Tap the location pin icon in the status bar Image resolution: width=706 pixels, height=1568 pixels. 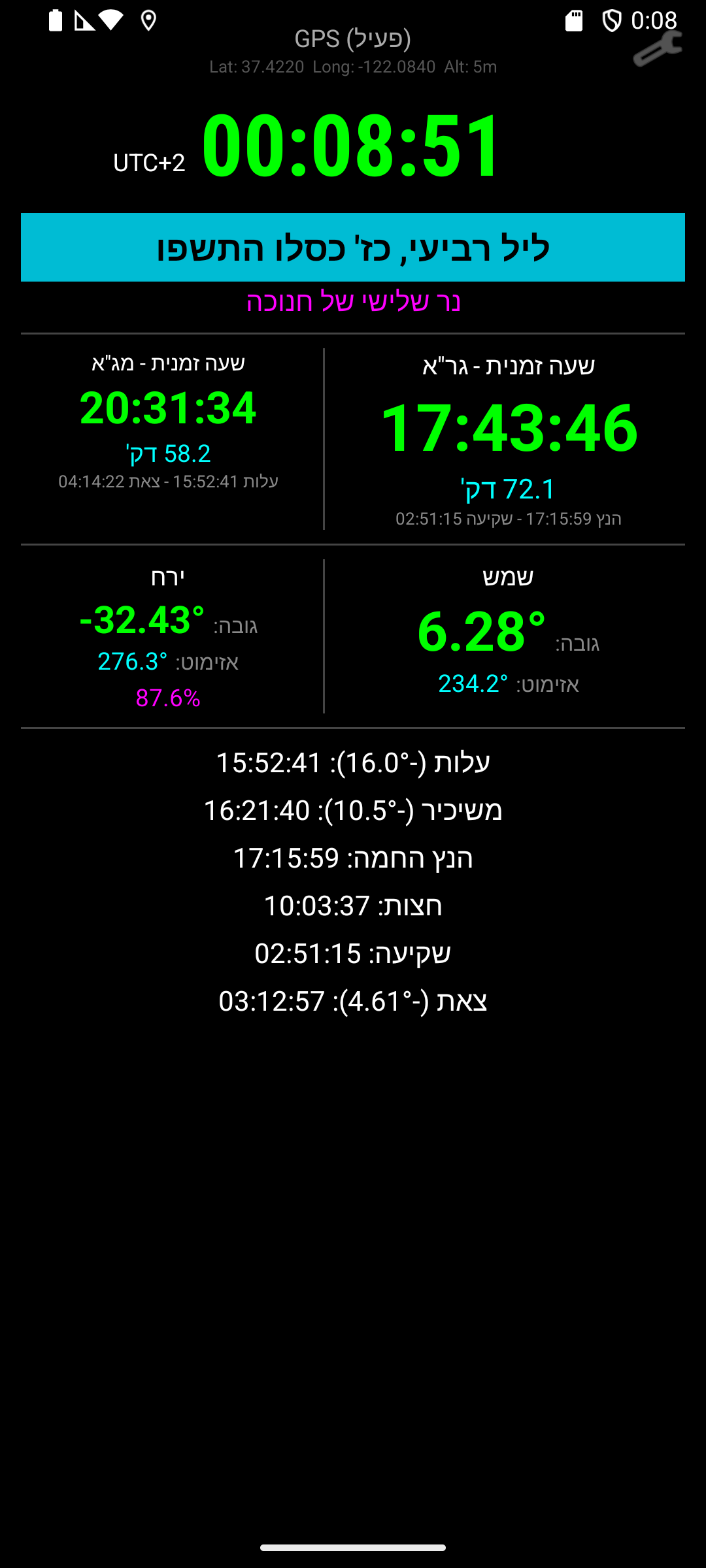pos(149,20)
